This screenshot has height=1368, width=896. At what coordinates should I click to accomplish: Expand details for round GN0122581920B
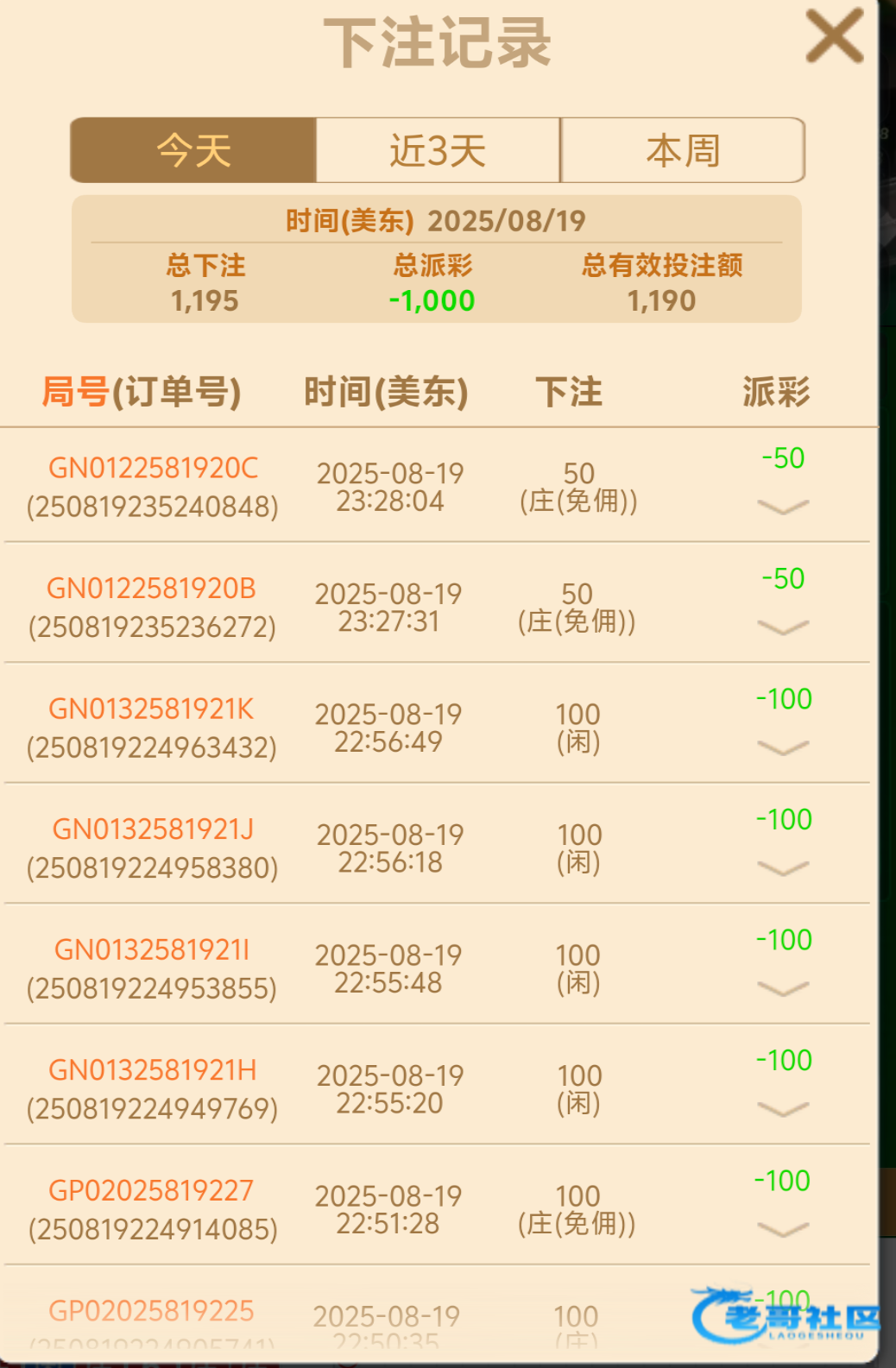click(x=782, y=627)
